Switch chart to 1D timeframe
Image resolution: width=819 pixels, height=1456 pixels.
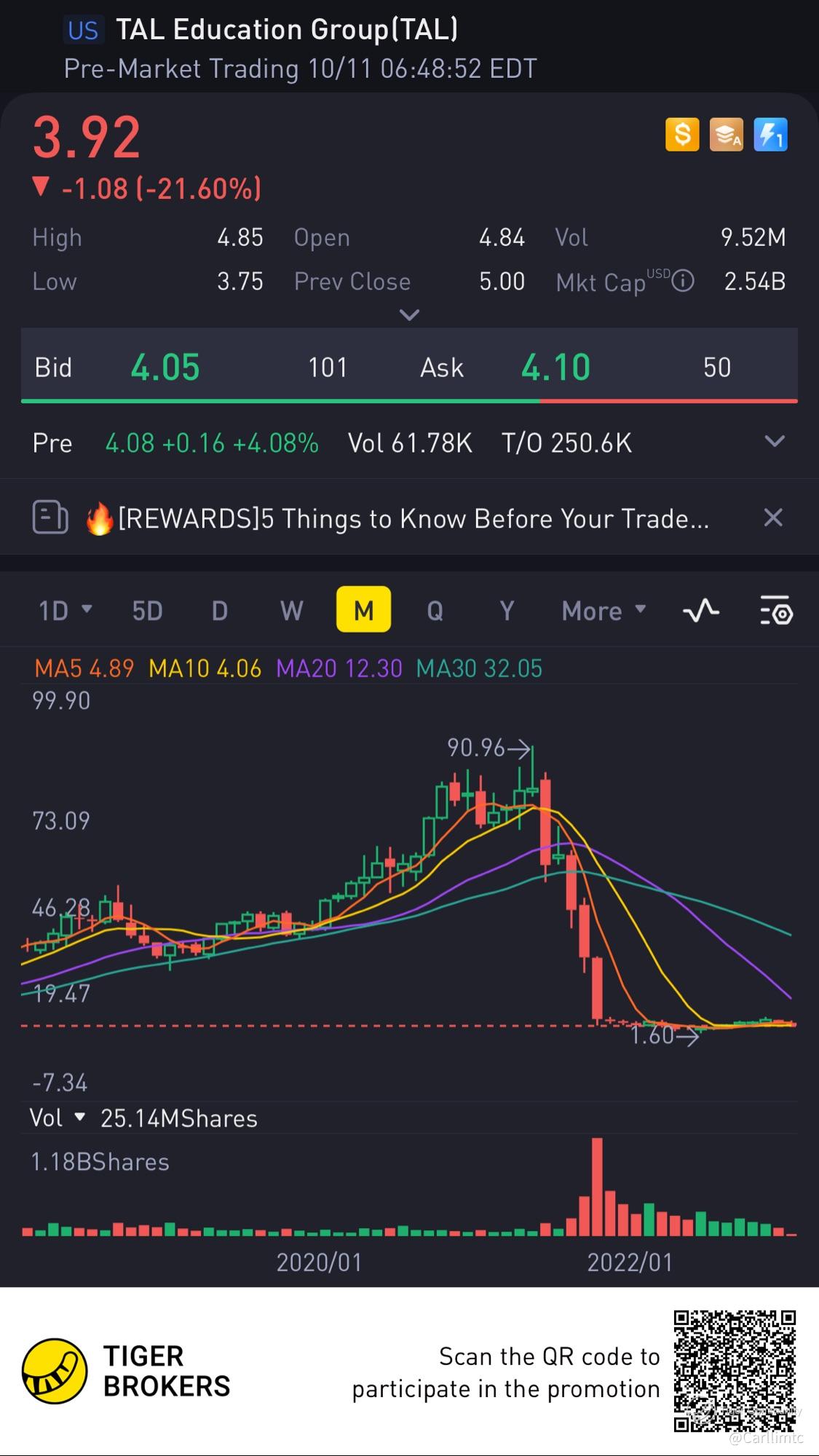tap(64, 610)
